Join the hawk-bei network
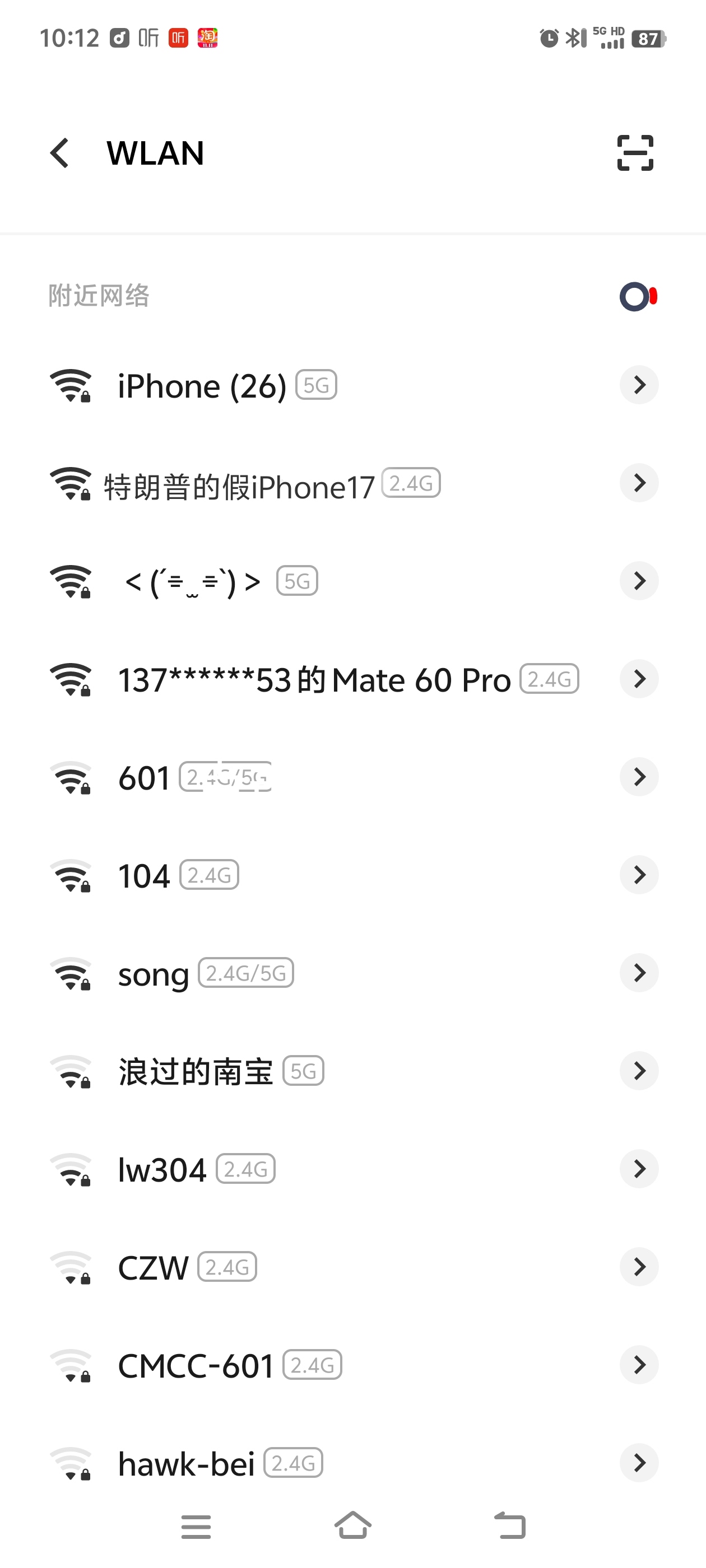Viewport: 706px width, 1568px height. point(186,1464)
